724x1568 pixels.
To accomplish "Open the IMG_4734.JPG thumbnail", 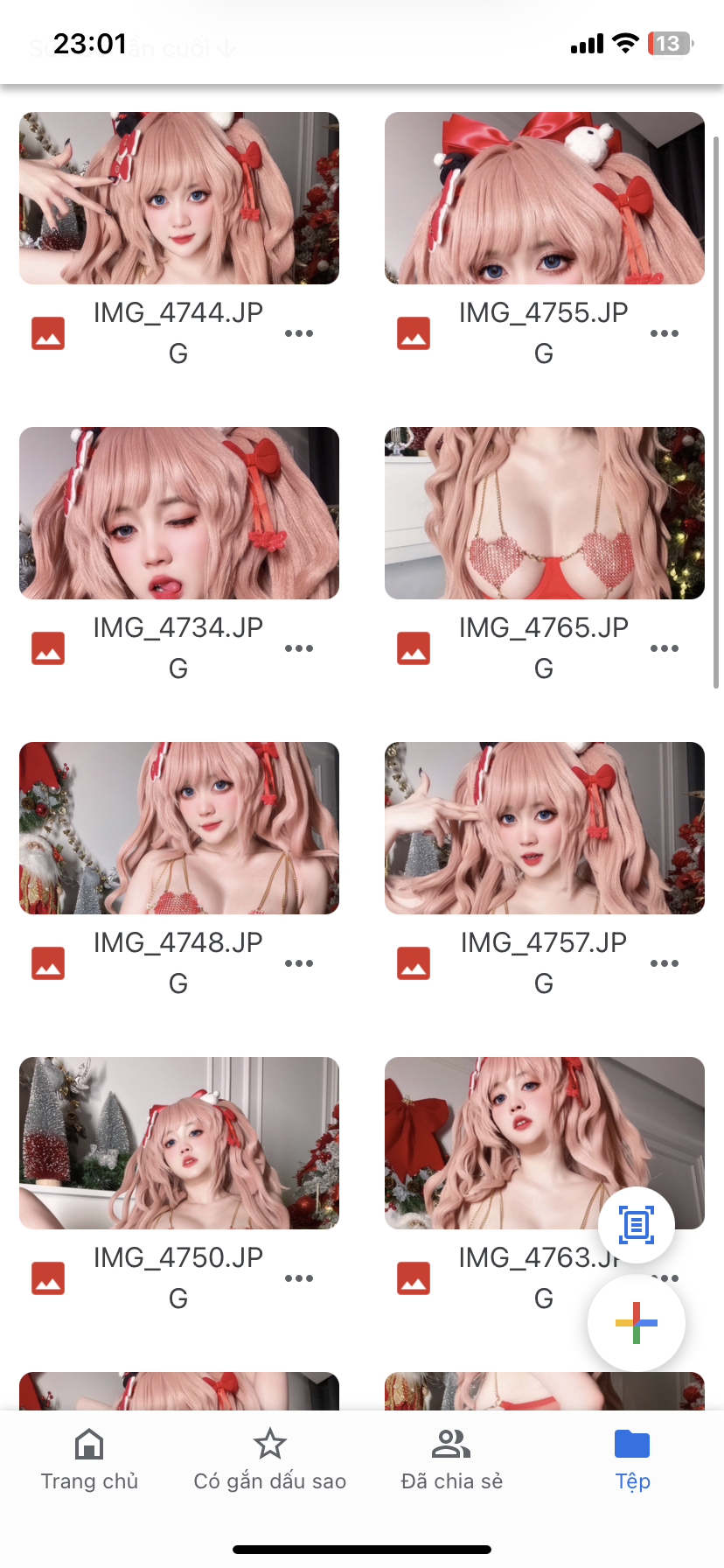I will pyautogui.click(x=179, y=513).
